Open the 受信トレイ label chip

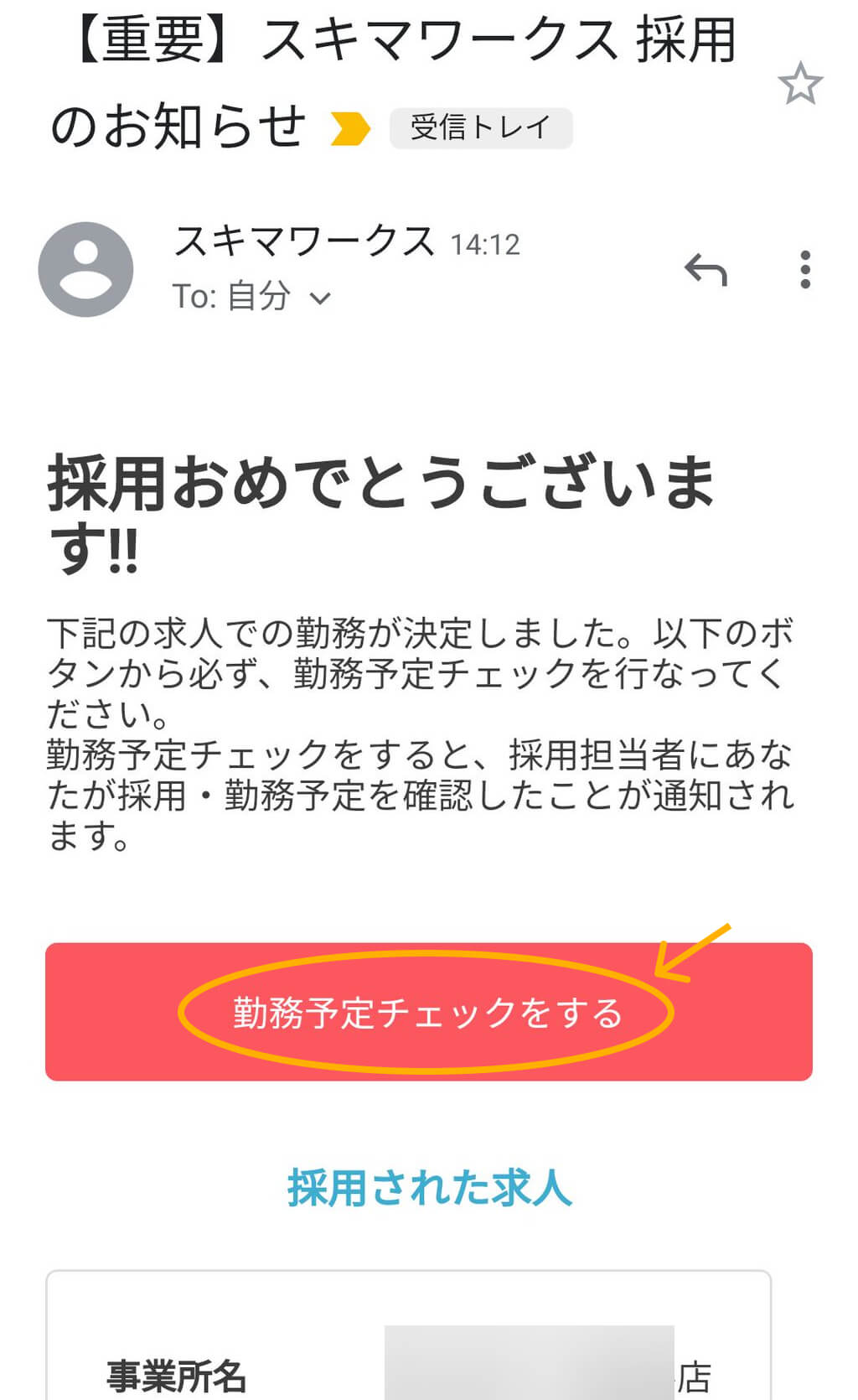click(x=481, y=128)
